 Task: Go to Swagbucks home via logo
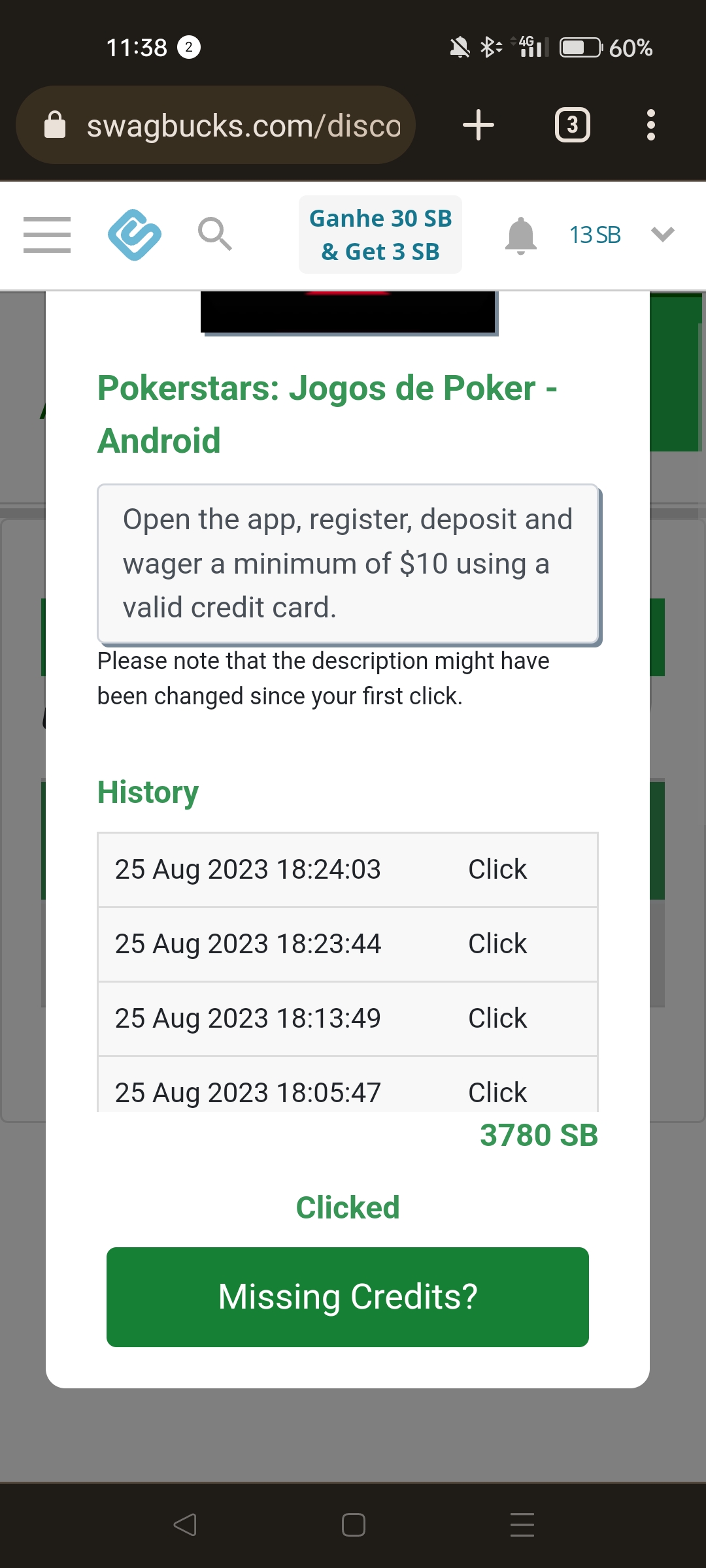(x=135, y=235)
